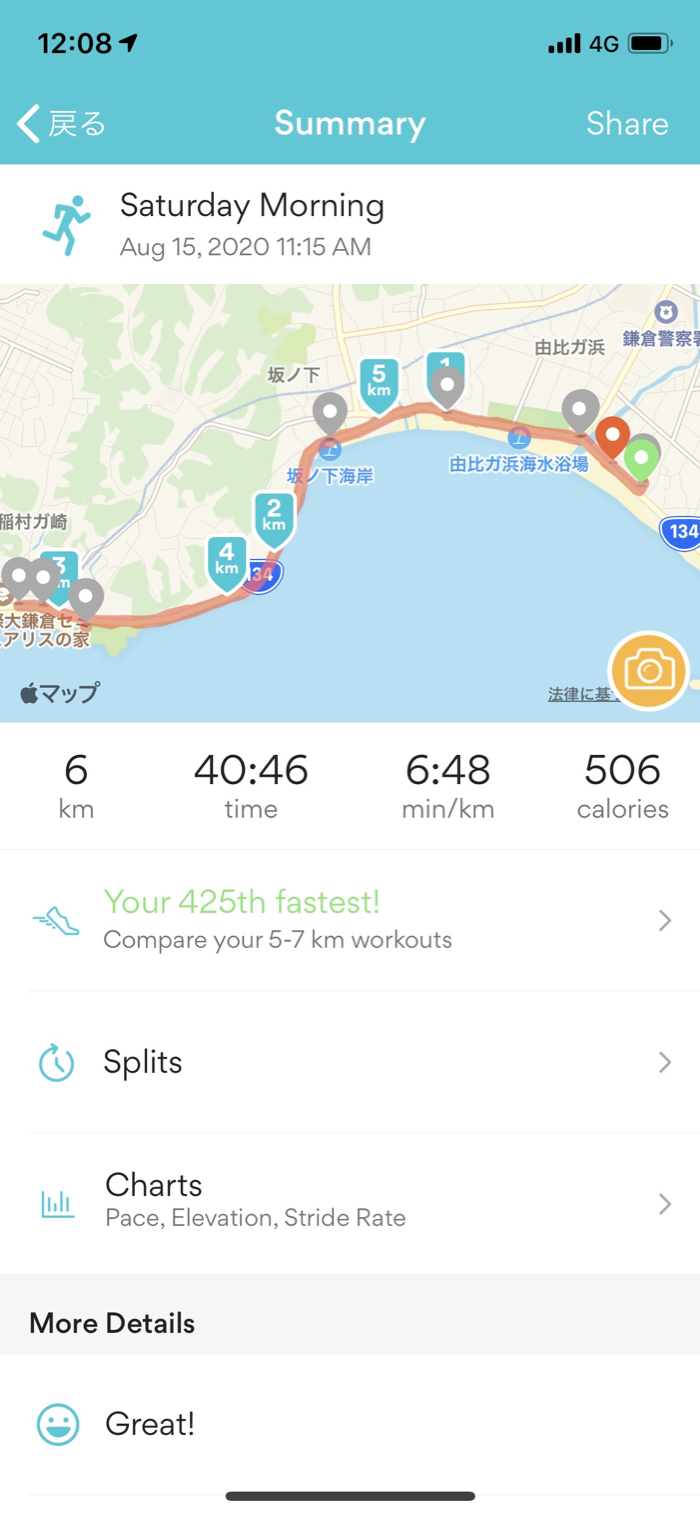Compare your 5-7 km workouts

(350, 920)
